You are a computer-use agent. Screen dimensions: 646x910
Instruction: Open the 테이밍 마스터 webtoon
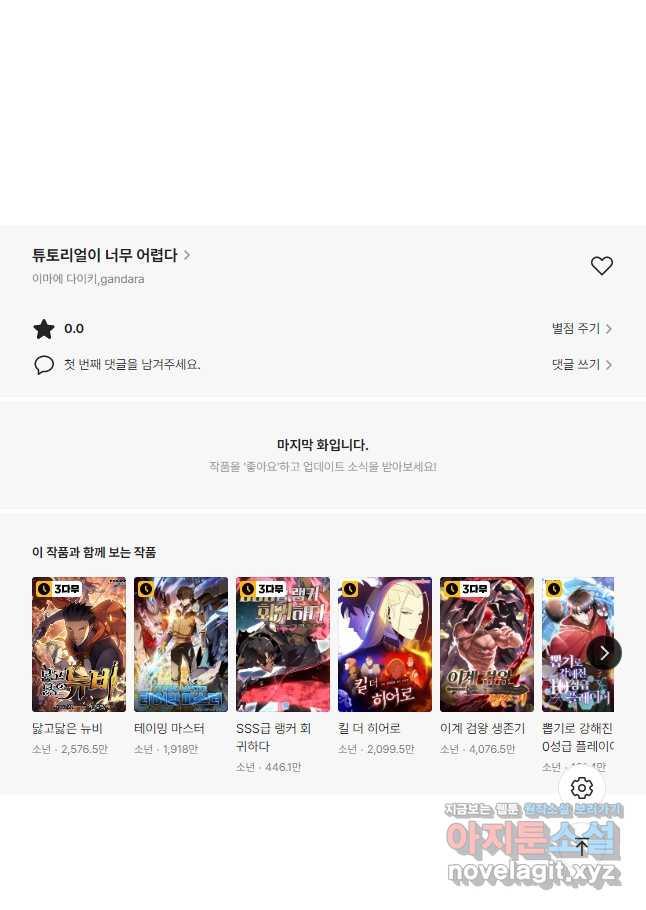pos(181,644)
